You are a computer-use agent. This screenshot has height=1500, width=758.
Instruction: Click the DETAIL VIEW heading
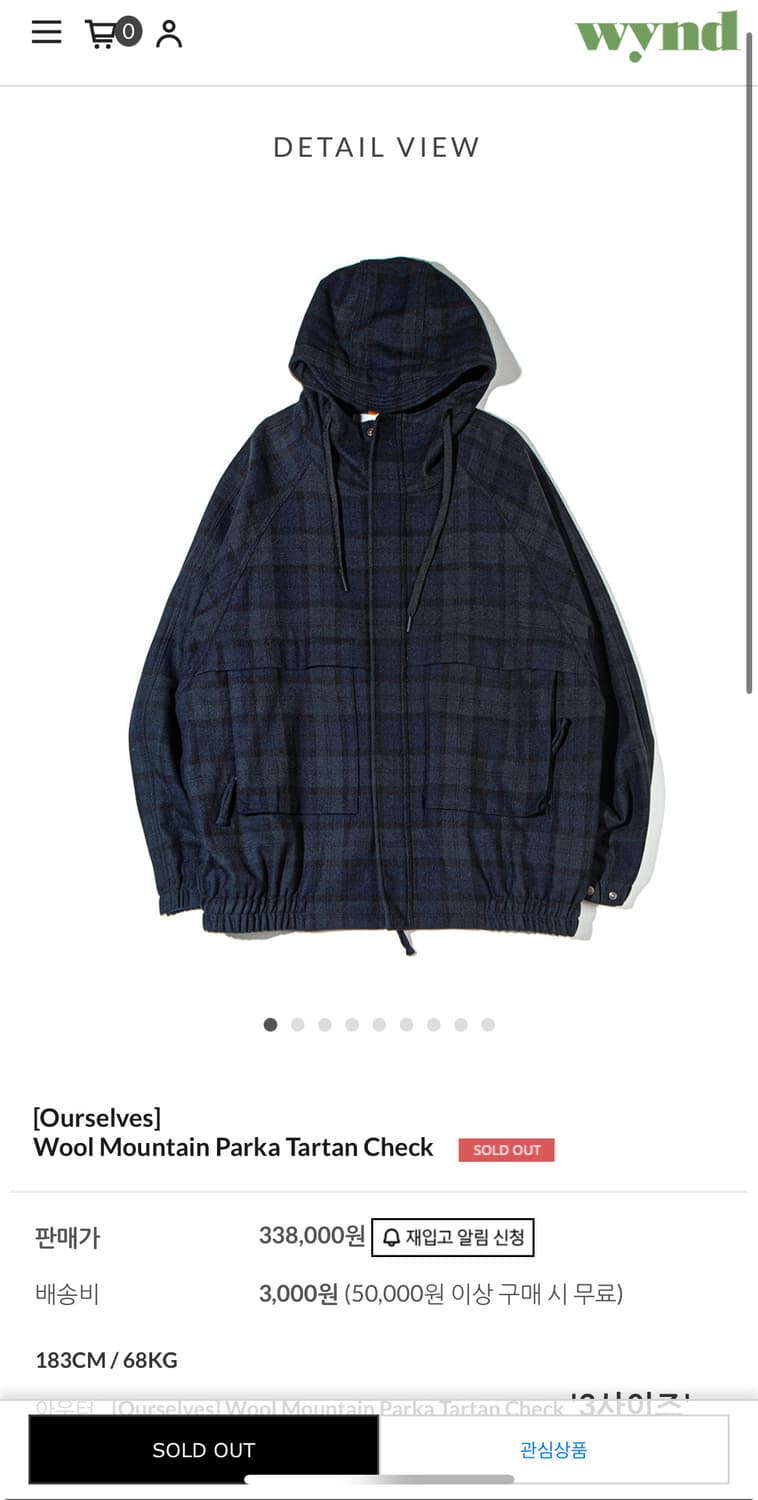coord(378,147)
